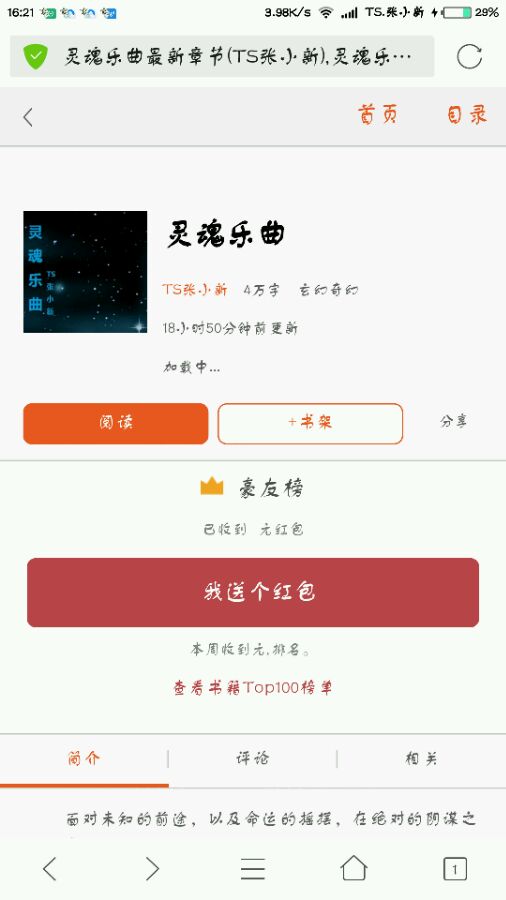
Task: Switch to the 简介 tab
Action: pos(84,759)
